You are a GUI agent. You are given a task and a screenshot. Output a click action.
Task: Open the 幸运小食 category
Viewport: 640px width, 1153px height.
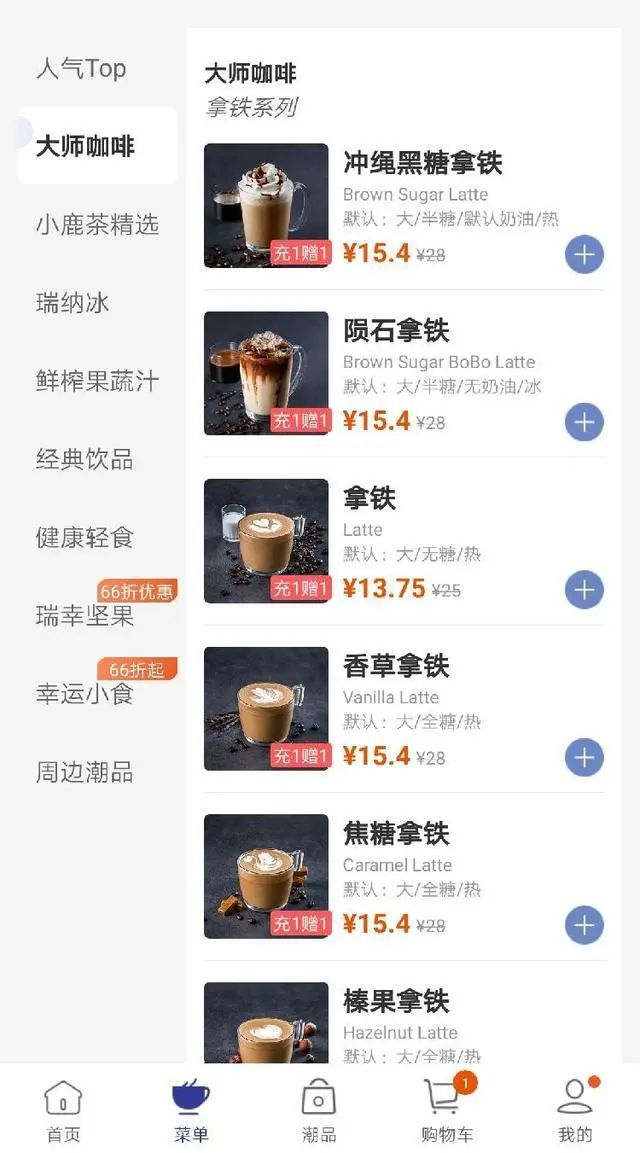coord(85,694)
